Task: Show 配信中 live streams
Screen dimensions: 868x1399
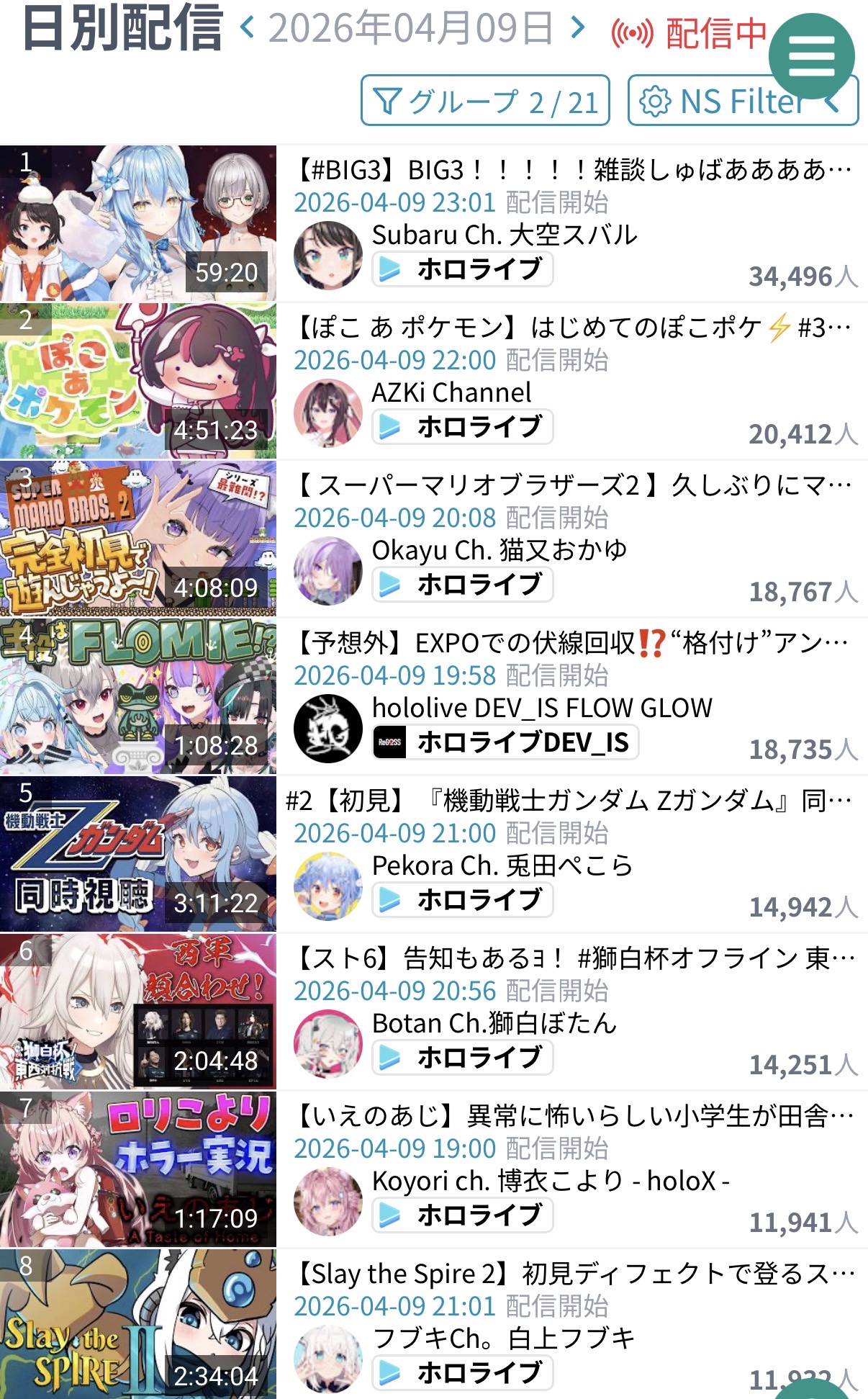Action: coord(687,34)
